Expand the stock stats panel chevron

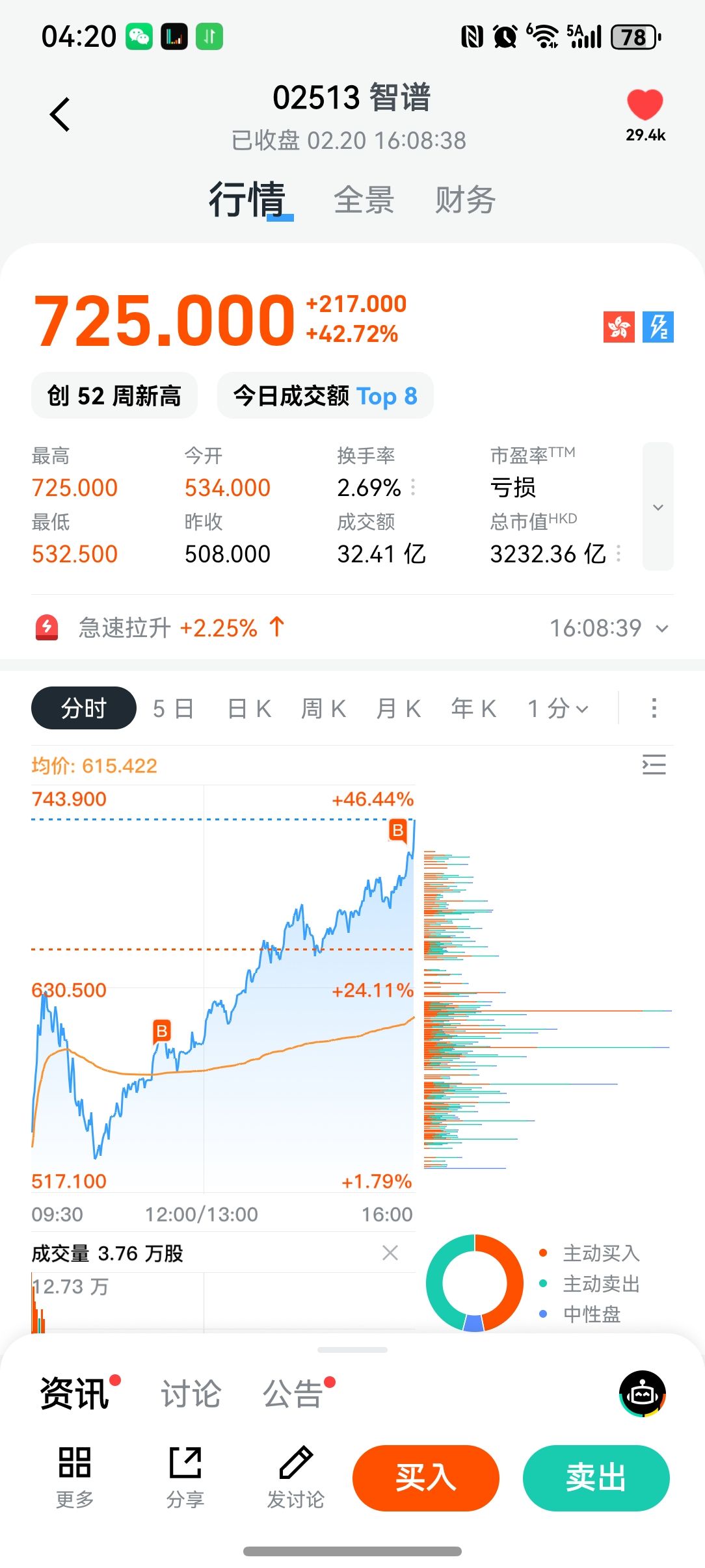[658, 507]
